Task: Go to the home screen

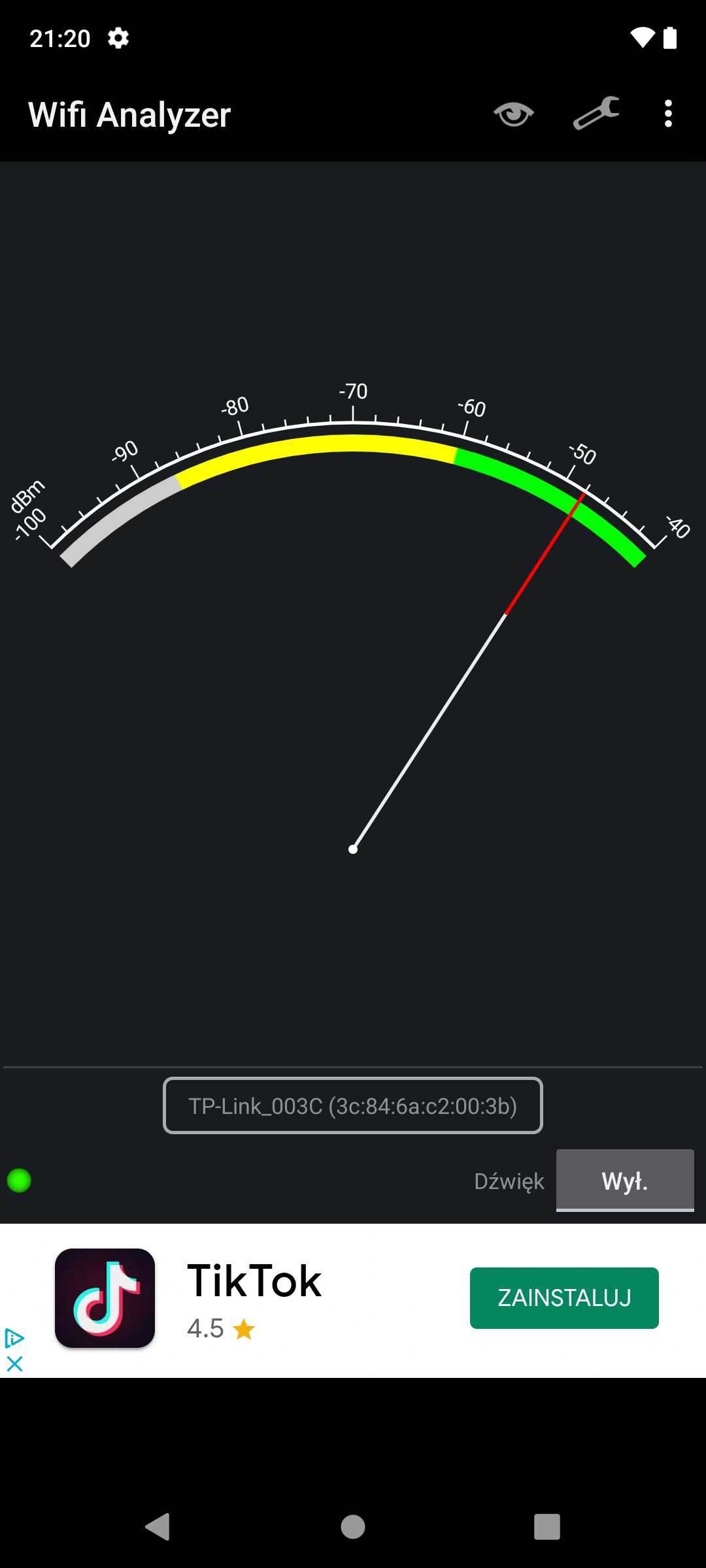Action: coord(353,1527)
